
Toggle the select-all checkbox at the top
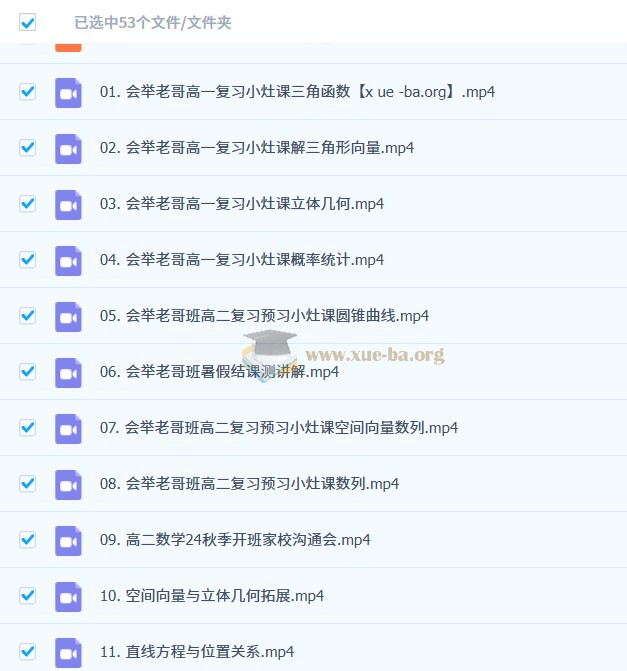[x=28, y=22]
